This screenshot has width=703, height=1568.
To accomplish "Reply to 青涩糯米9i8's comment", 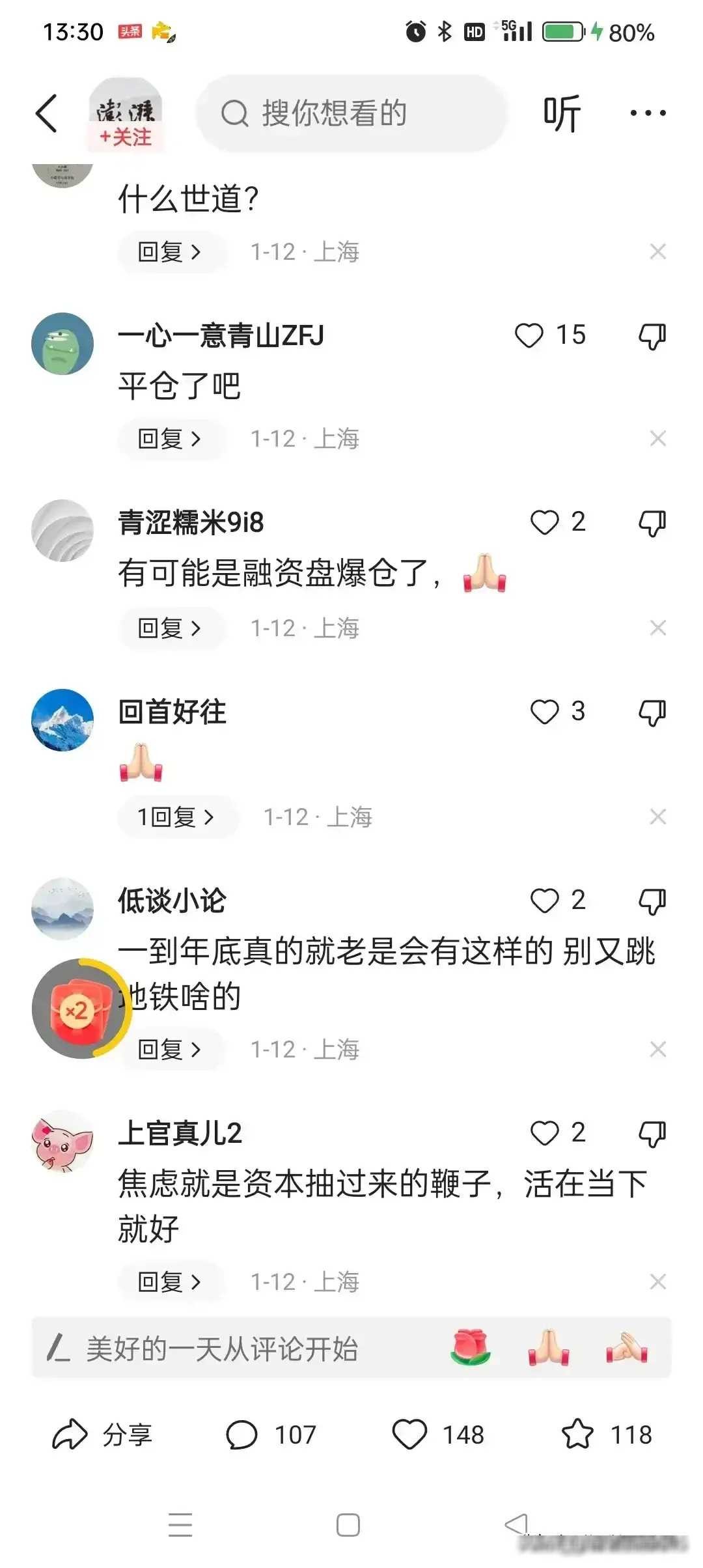I will [169, 628].
